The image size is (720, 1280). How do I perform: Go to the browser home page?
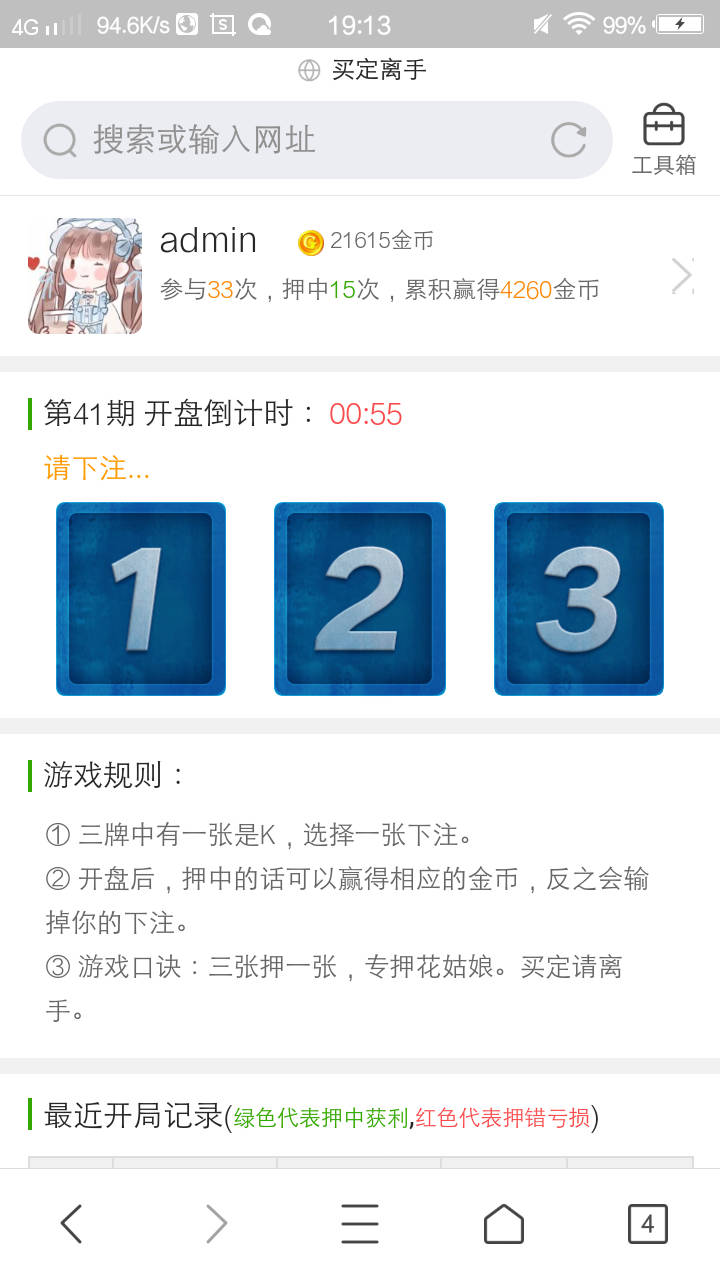(503, 1223)
